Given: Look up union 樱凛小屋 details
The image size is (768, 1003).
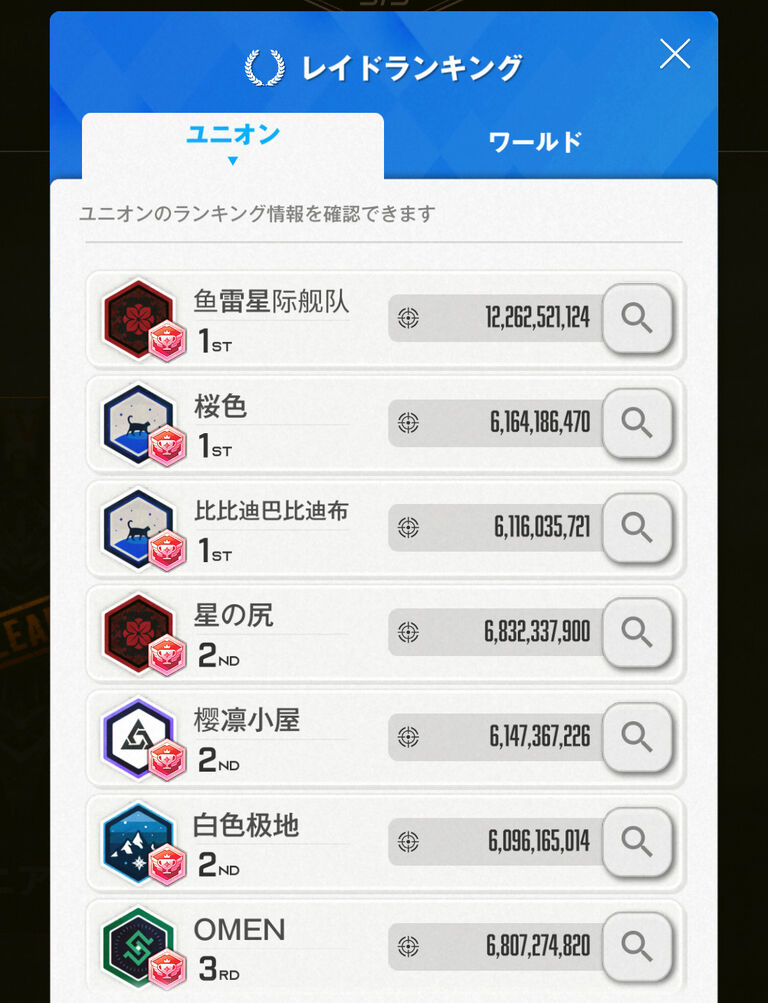Looking at the screenshot, I should [637, 737].
